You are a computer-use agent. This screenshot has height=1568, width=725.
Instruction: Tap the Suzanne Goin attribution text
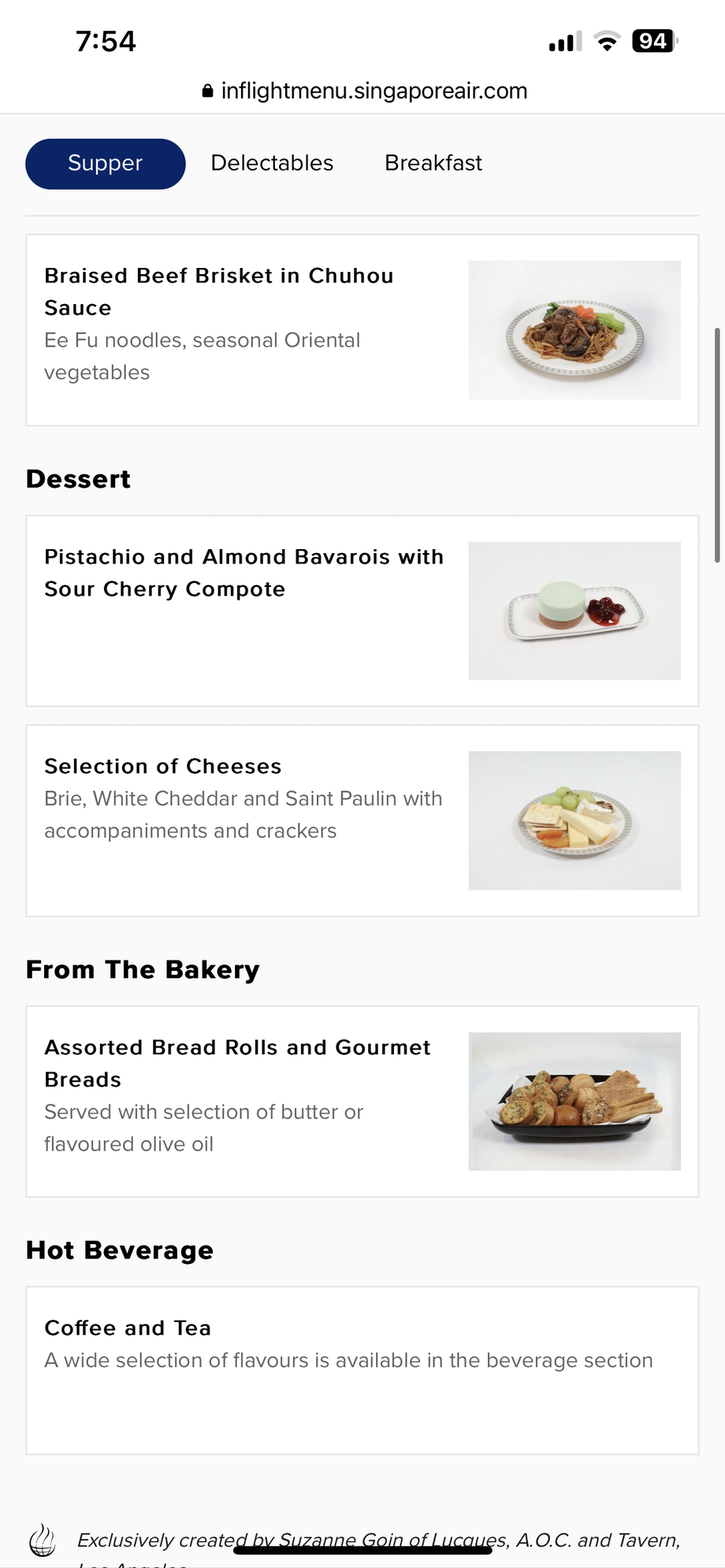pos(378,1539)
